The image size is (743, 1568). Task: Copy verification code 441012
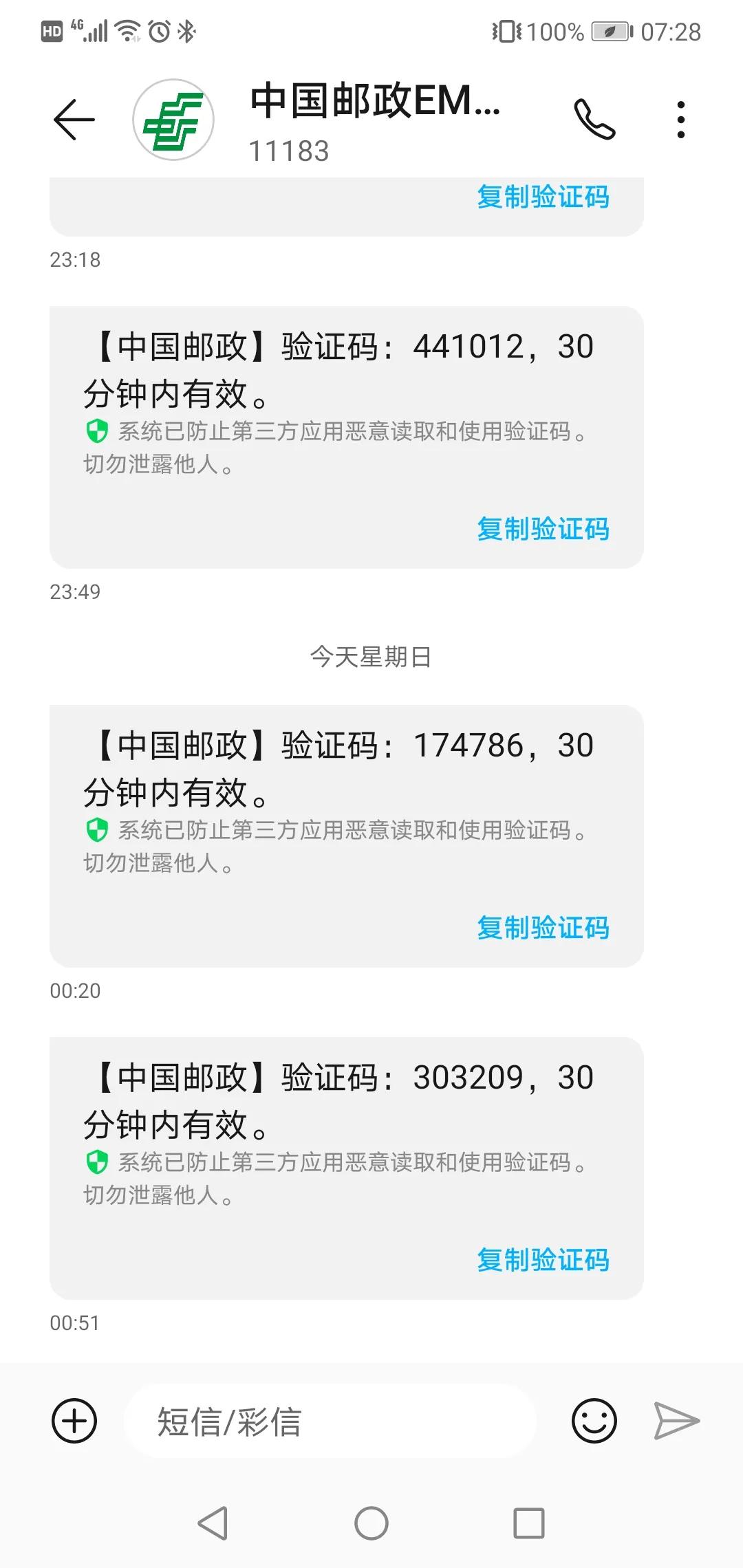[543, 529]
